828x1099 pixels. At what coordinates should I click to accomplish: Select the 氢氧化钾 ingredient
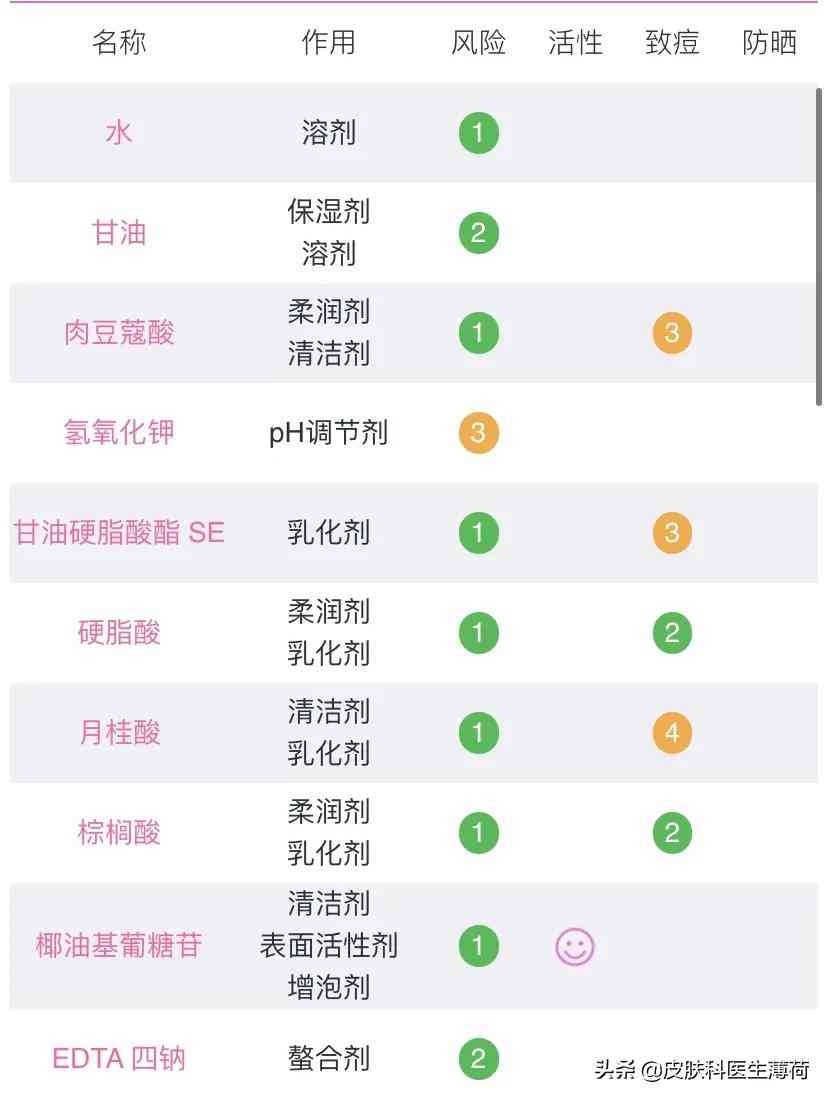click(x=119, y=432)
